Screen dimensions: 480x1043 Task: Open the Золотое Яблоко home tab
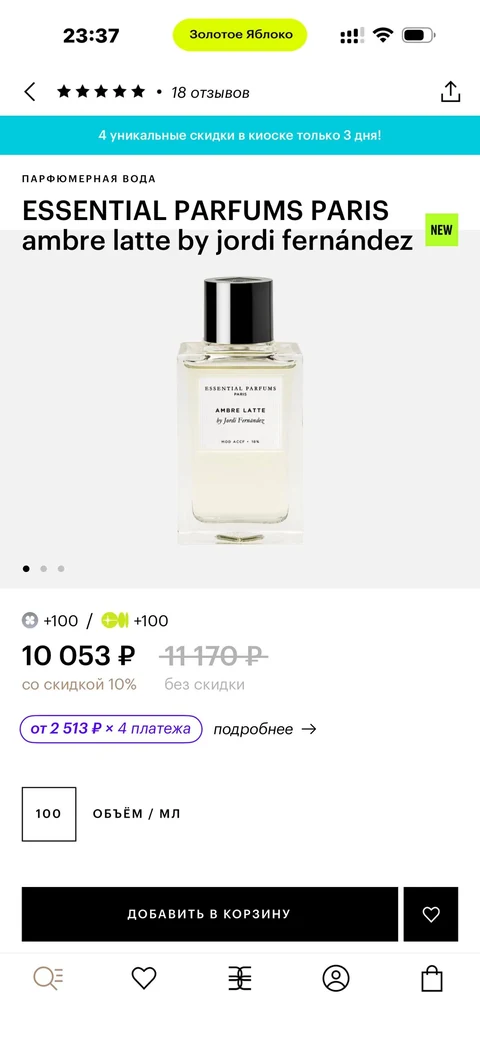click(x=240, y=978)
